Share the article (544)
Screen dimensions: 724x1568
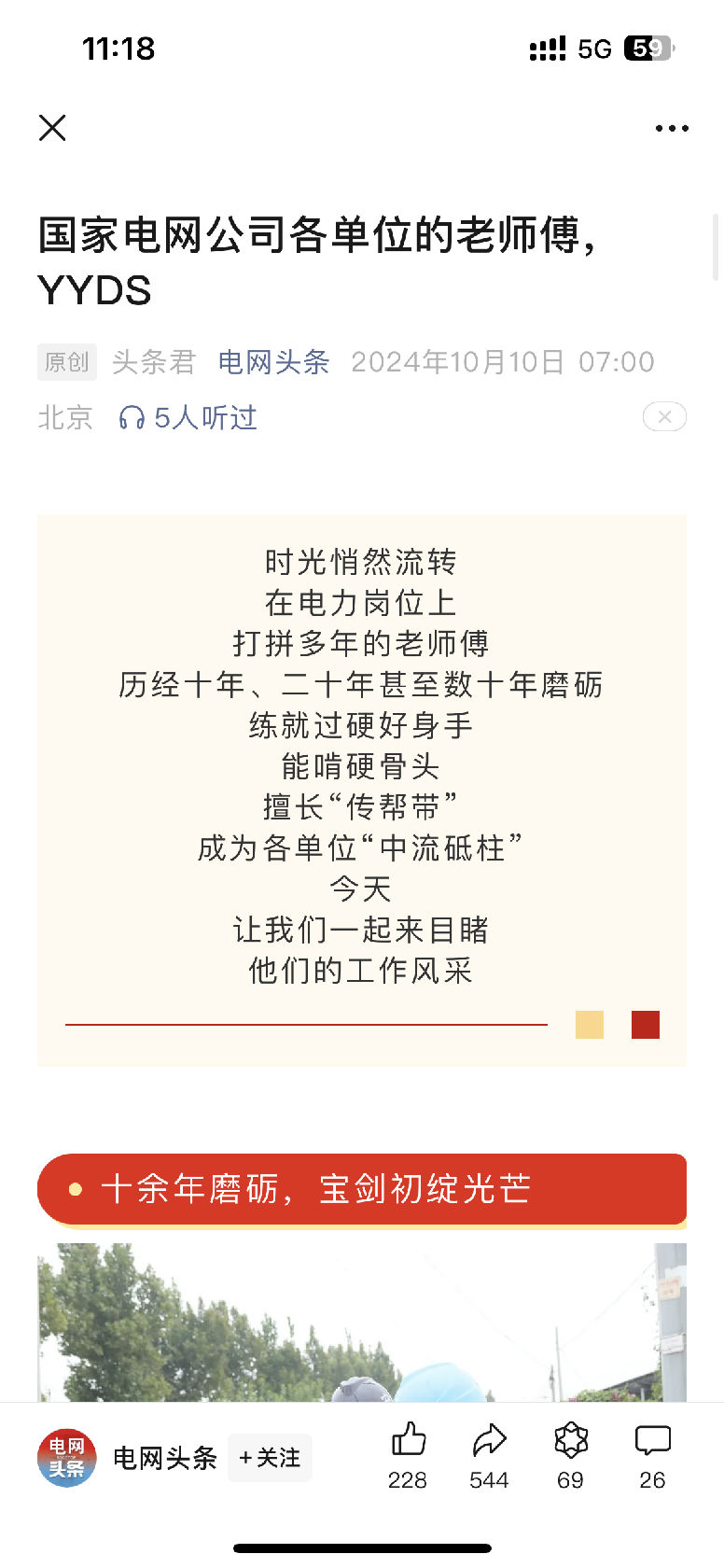pos(489,1456)
